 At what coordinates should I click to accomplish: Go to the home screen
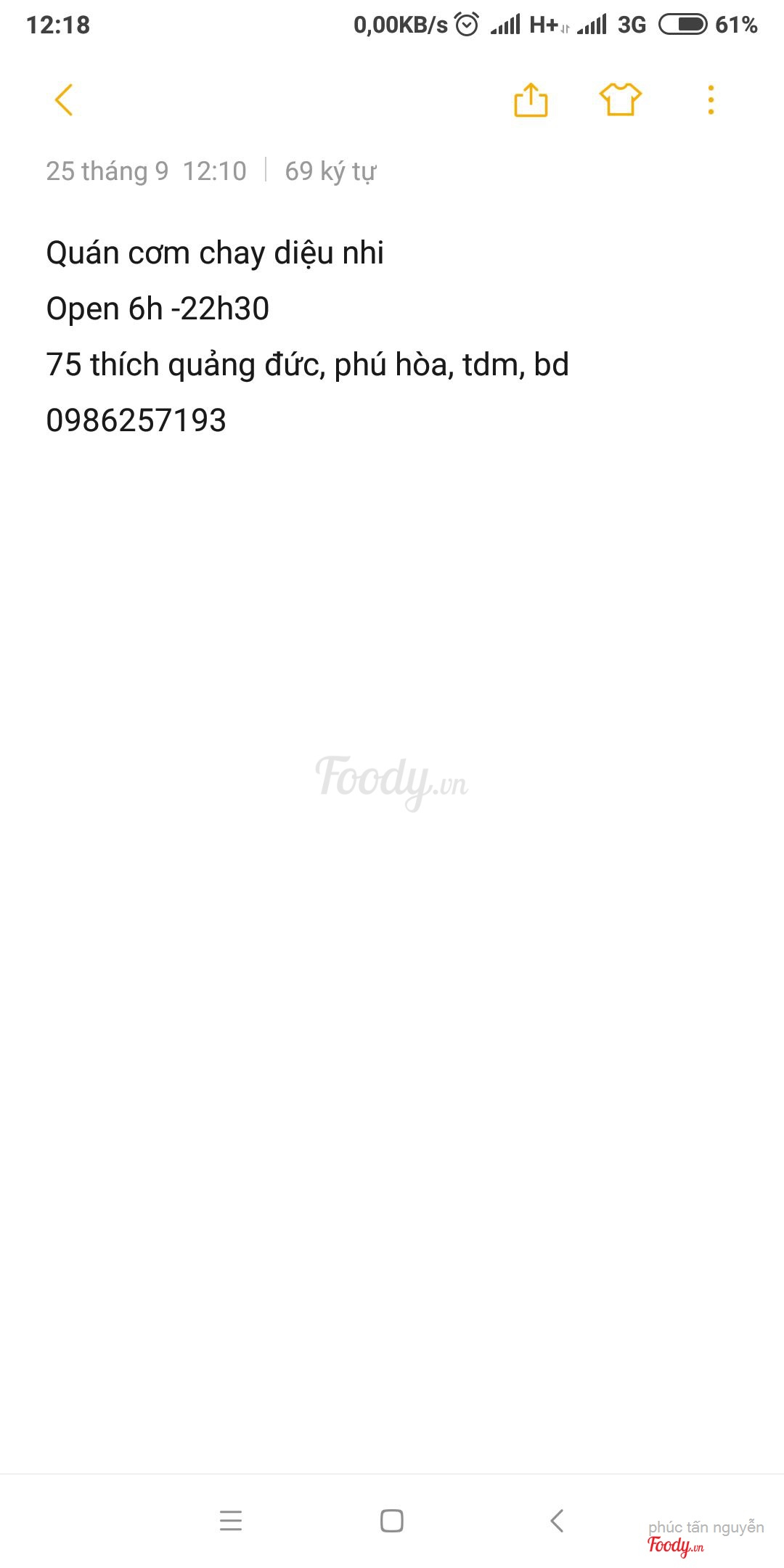coord(392,1520)
